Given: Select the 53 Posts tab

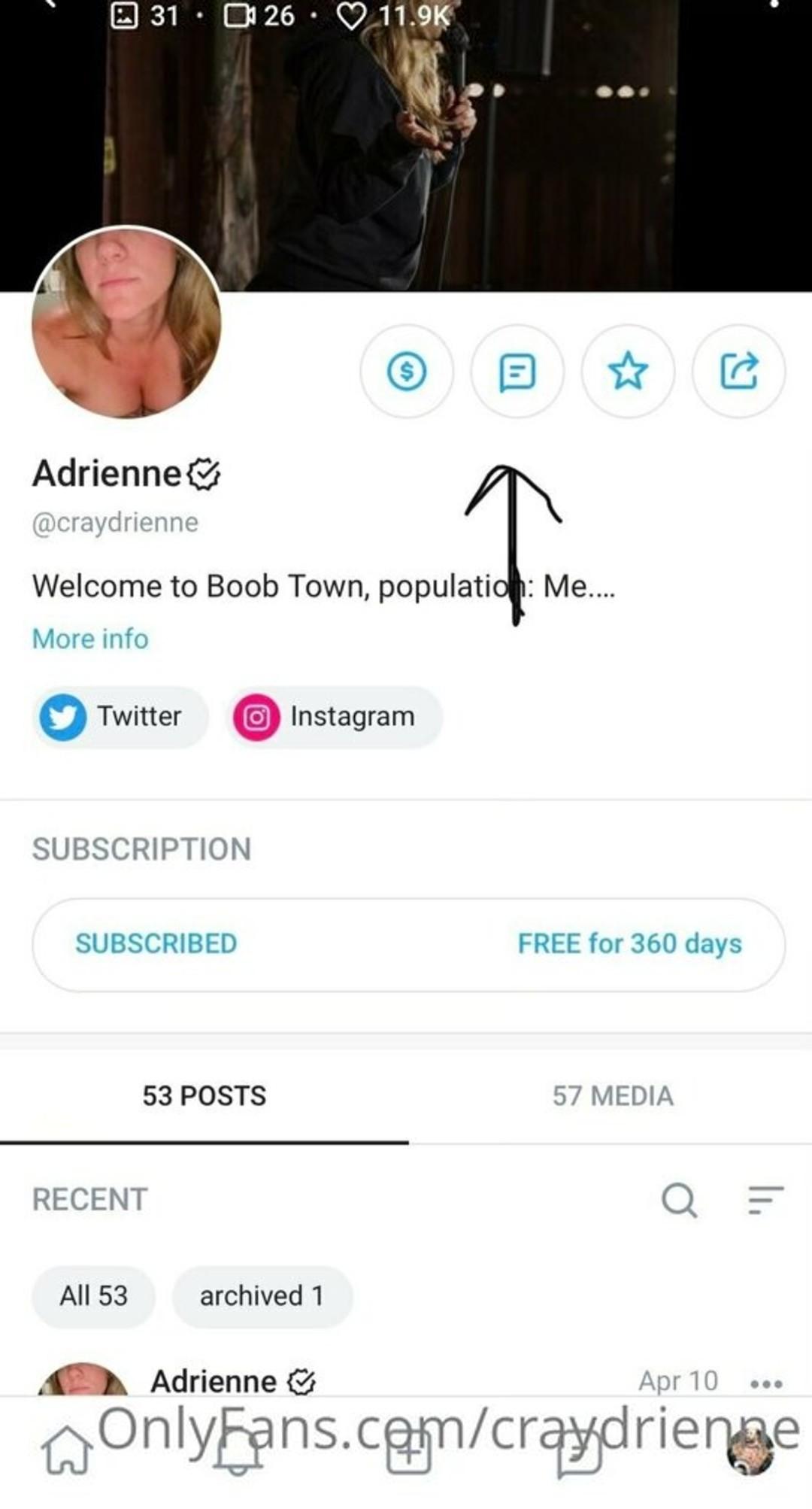Looking at the screenshot, I should [205, 1096].
